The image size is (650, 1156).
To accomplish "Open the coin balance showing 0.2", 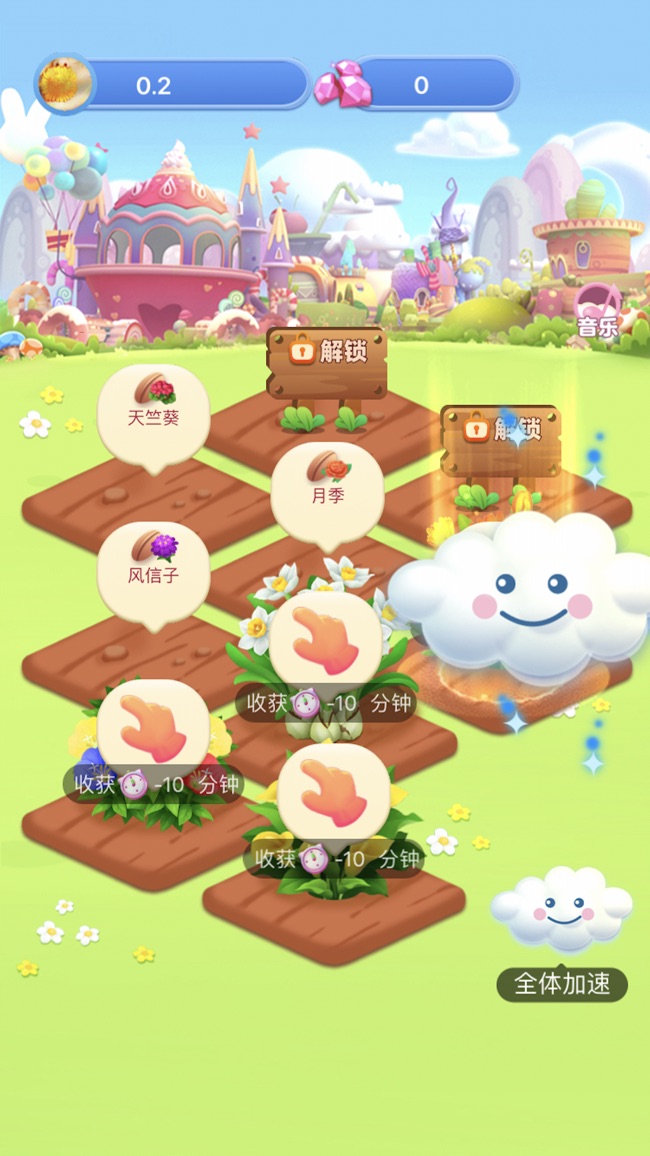I will [175, 85].
